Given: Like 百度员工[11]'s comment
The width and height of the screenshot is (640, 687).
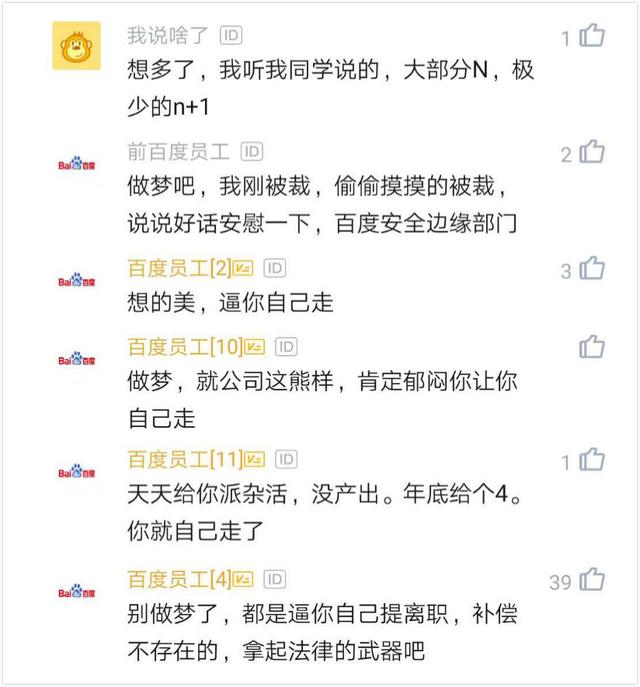Looking at the screenshot, I should [592, 461].
